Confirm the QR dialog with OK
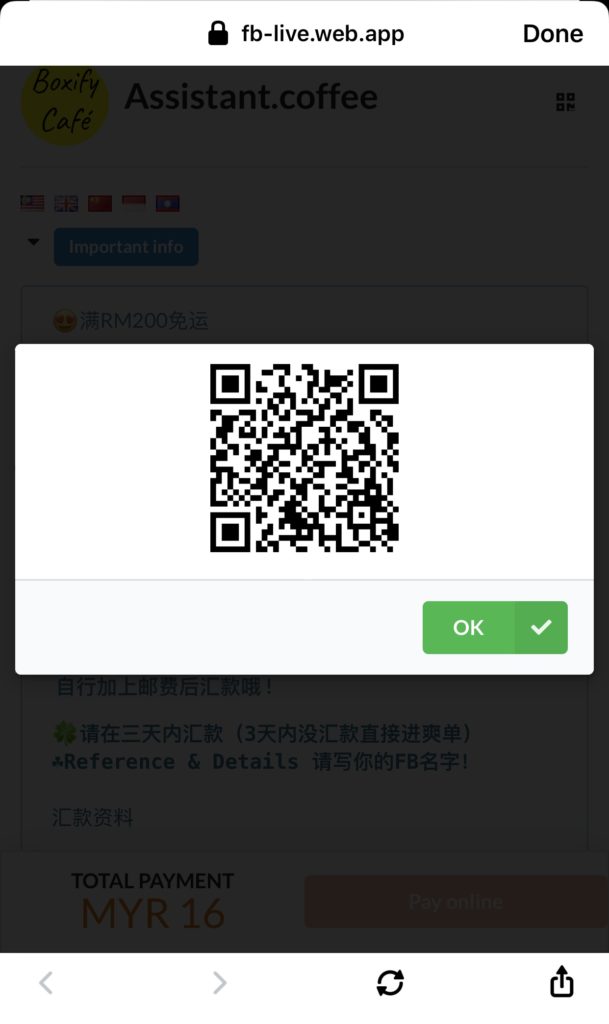This screenshot has height=1024, width=609. (494, 627)
